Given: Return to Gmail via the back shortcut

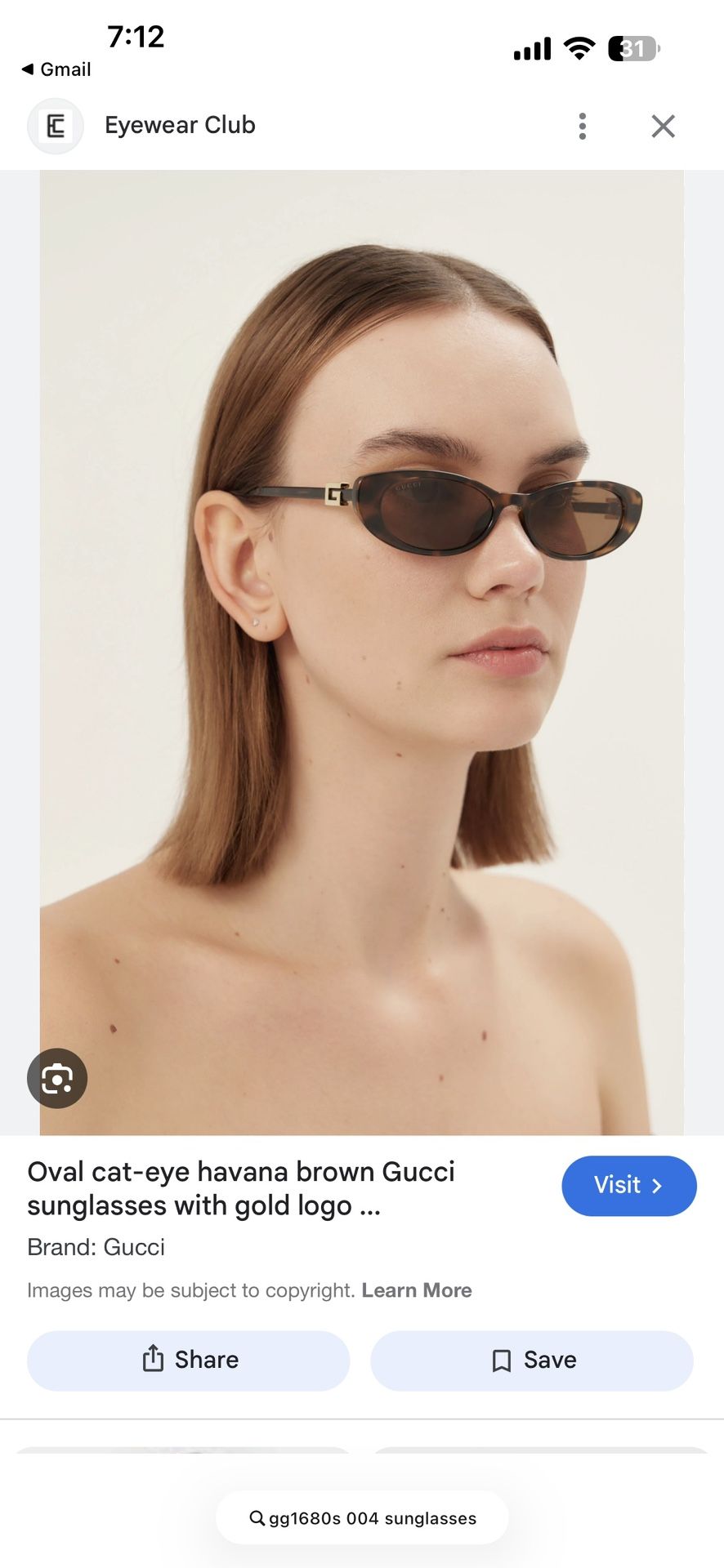Looking at the screenshot, I should click(x=56, y=69).
